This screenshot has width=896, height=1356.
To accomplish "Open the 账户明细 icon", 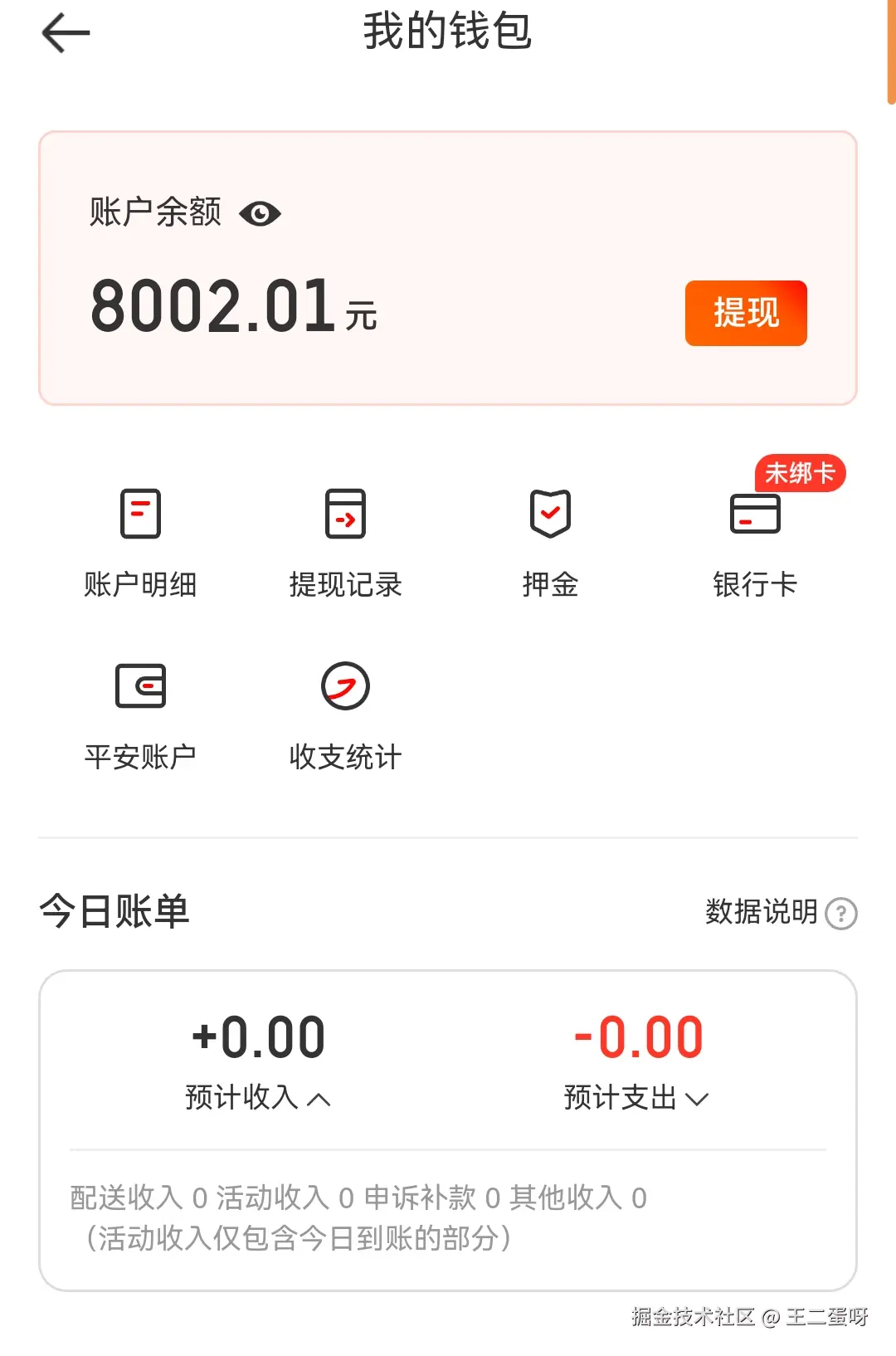I will pos(141,513).
